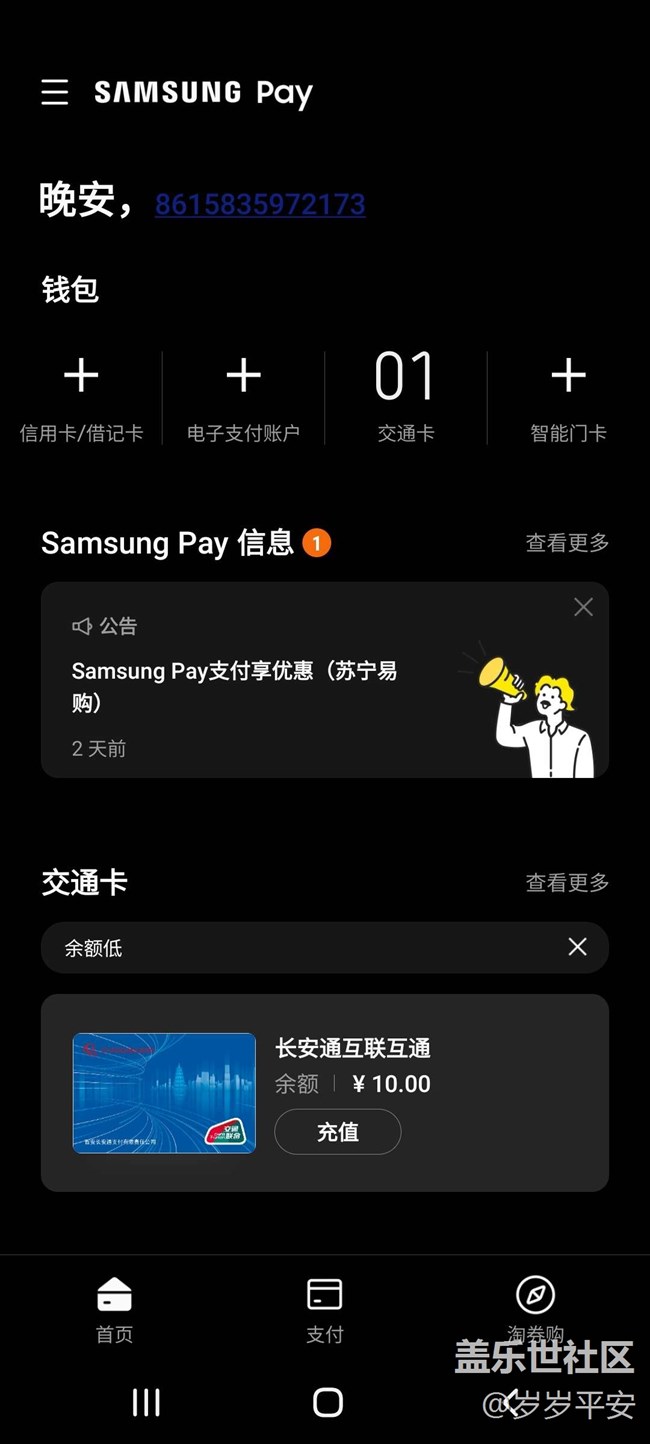Switch to the 支付 tab

pos(325,1309)
